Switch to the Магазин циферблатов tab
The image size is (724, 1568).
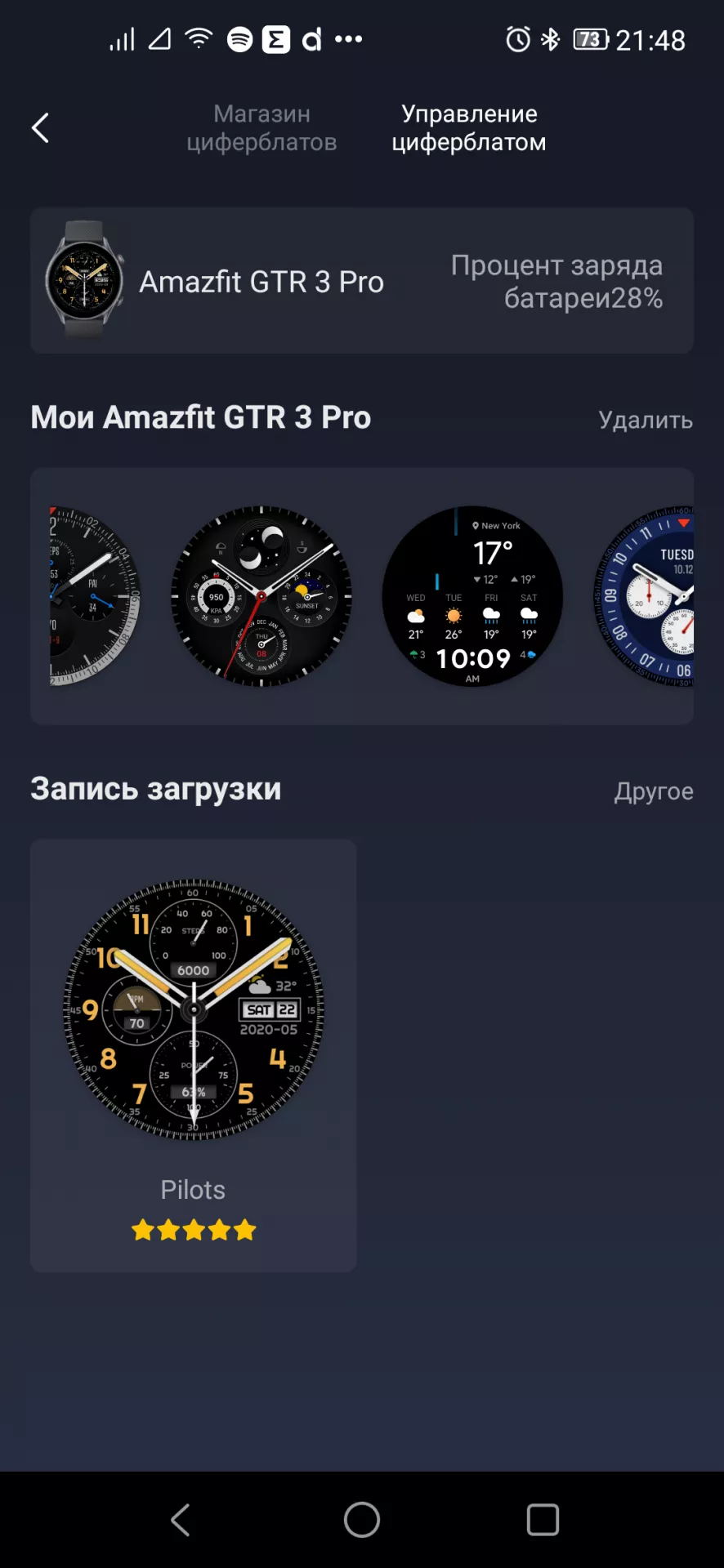pyautogui.click(x=261, y=128)
